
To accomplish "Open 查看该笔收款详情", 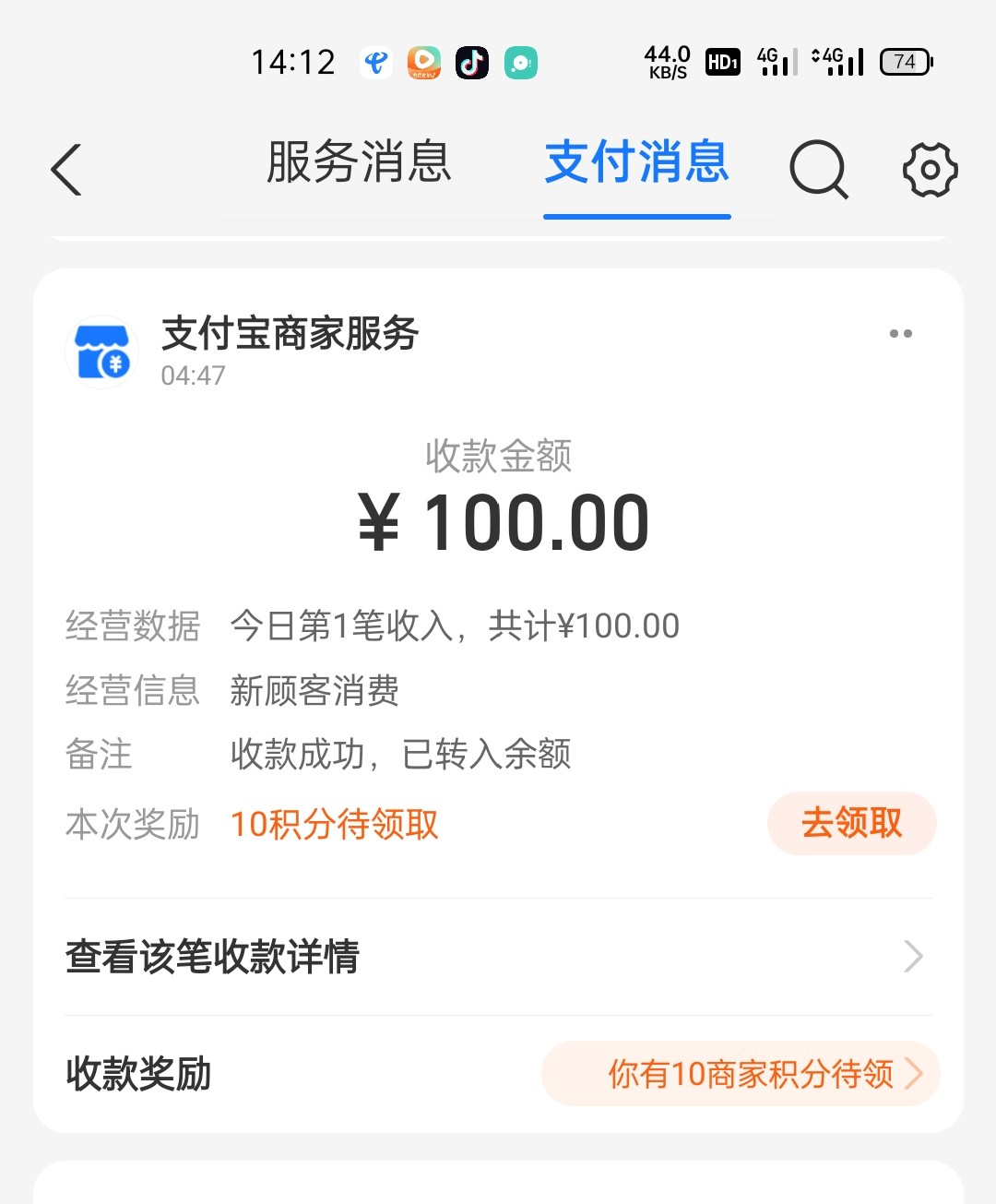I will tap(498, 957).
